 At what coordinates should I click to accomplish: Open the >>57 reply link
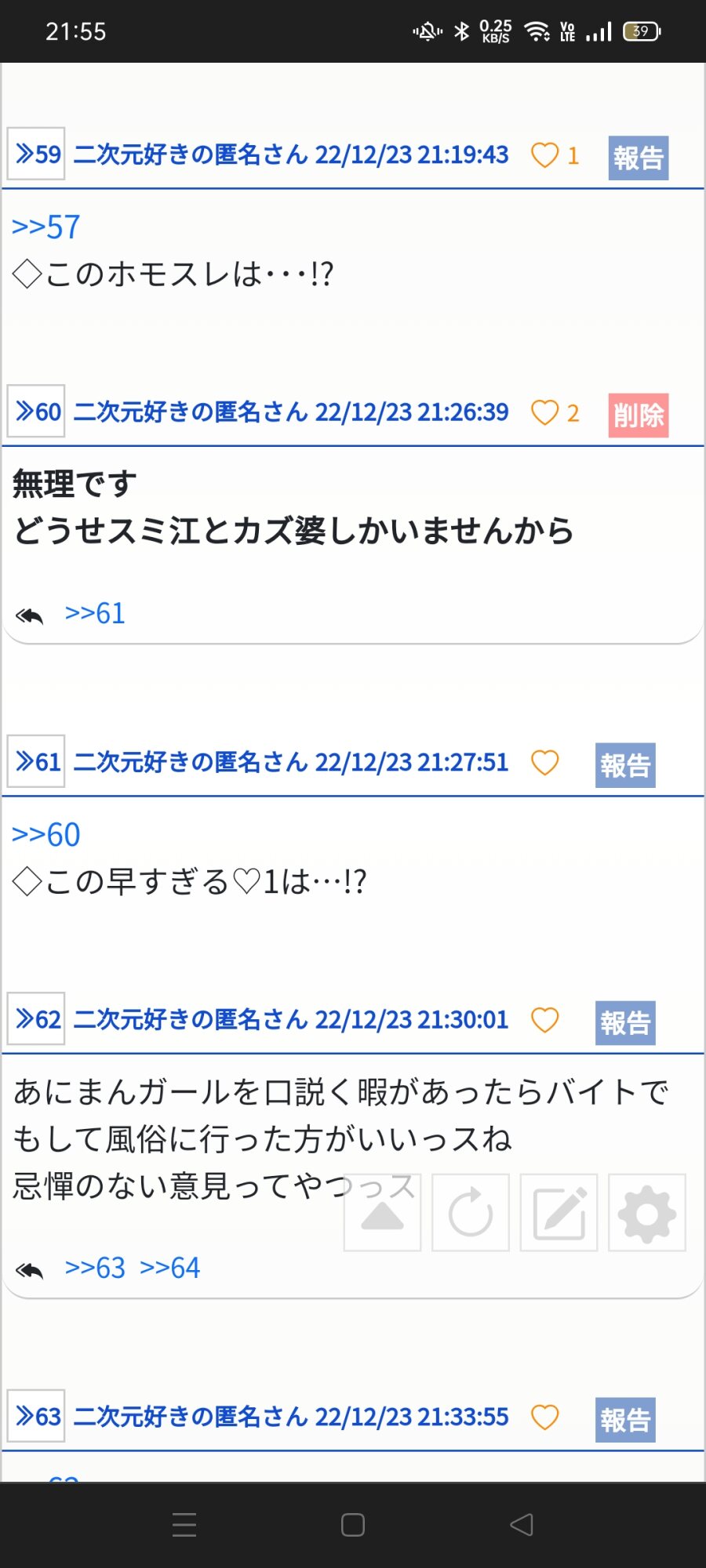pos(45,227)
